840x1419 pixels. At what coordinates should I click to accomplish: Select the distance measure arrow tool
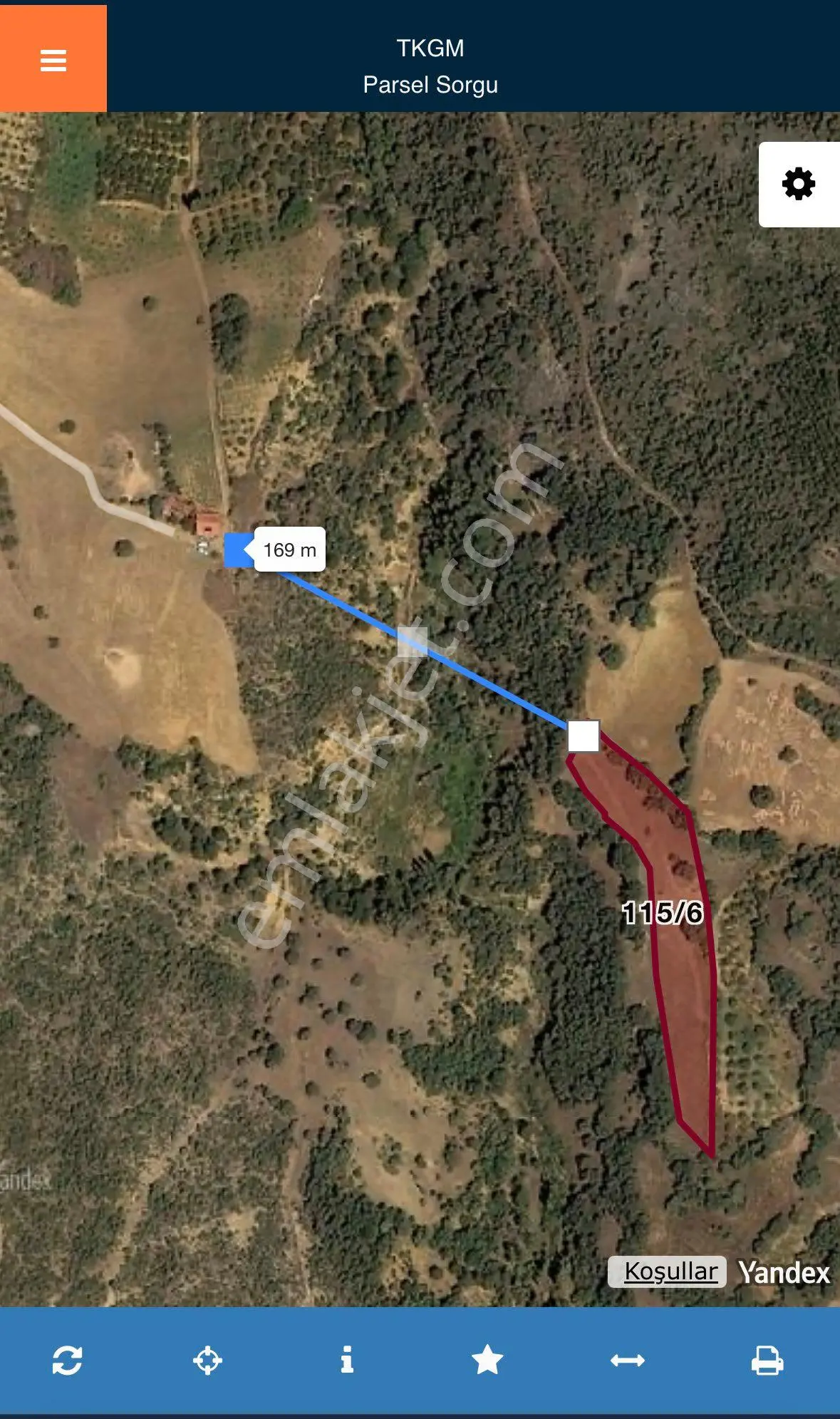(x=628, y=1361)
